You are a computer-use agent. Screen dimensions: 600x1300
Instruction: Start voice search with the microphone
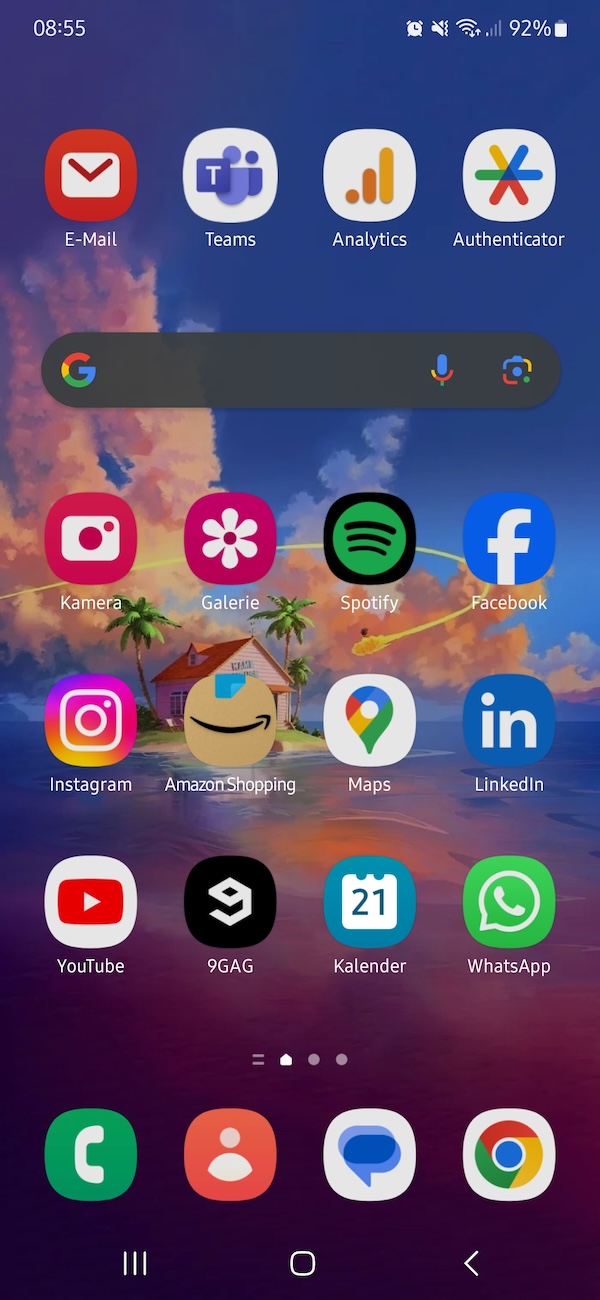442,371
